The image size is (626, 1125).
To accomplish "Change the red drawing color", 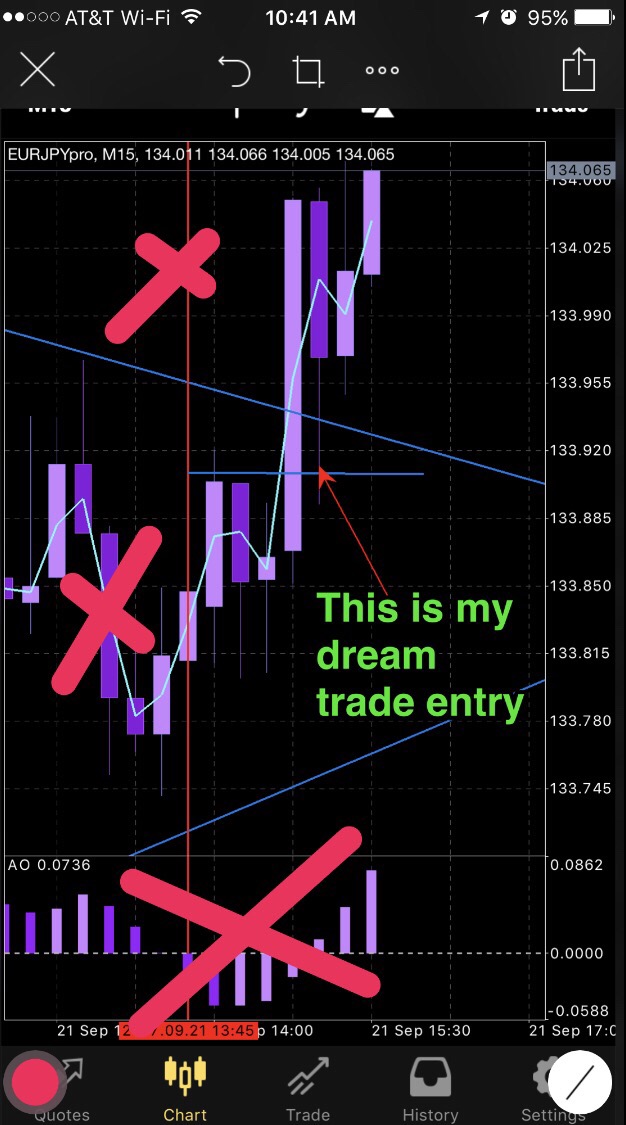I will coord(37,1083).
